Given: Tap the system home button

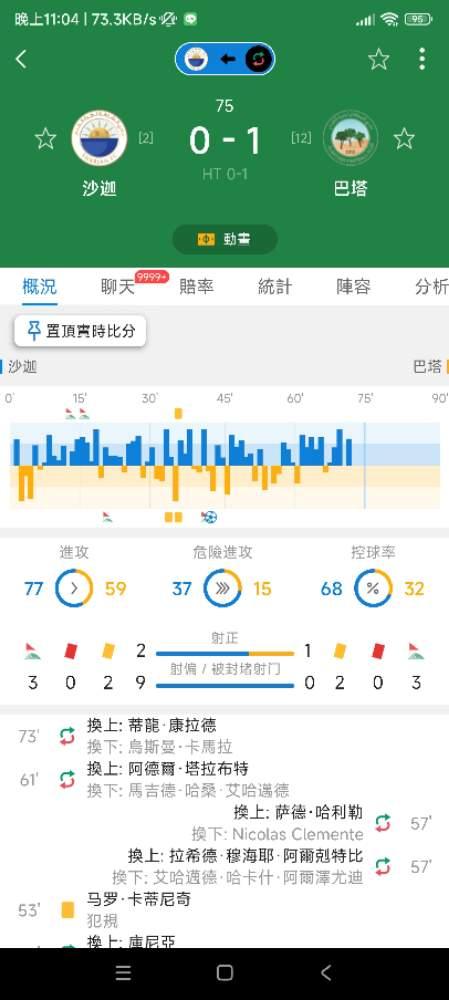Looking at the screenshot, I should click(x=224, y=973).
